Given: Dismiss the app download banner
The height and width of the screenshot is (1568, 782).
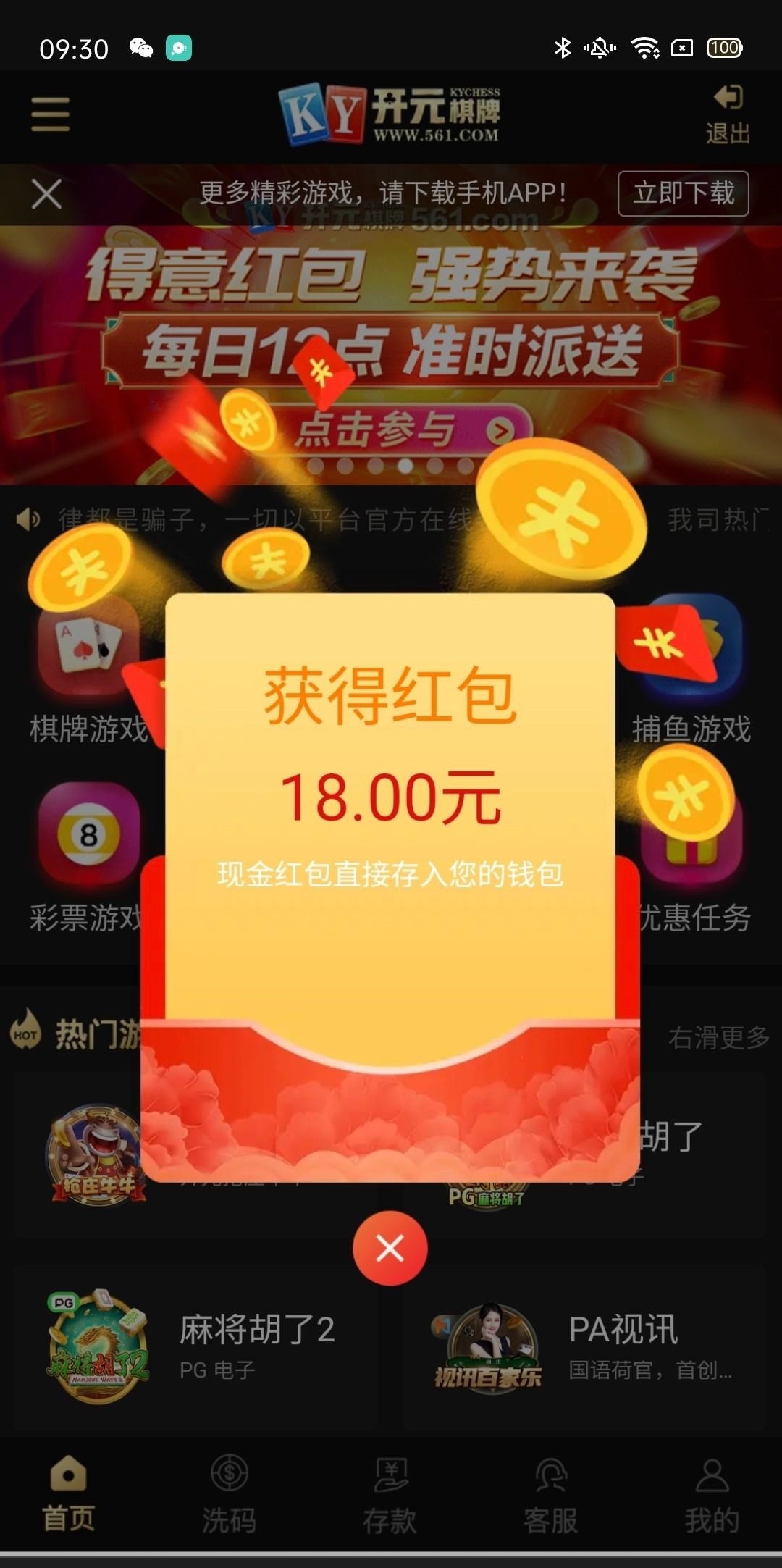Looking at the screenshot, I should pyautogui.click(x=47, y=194).
